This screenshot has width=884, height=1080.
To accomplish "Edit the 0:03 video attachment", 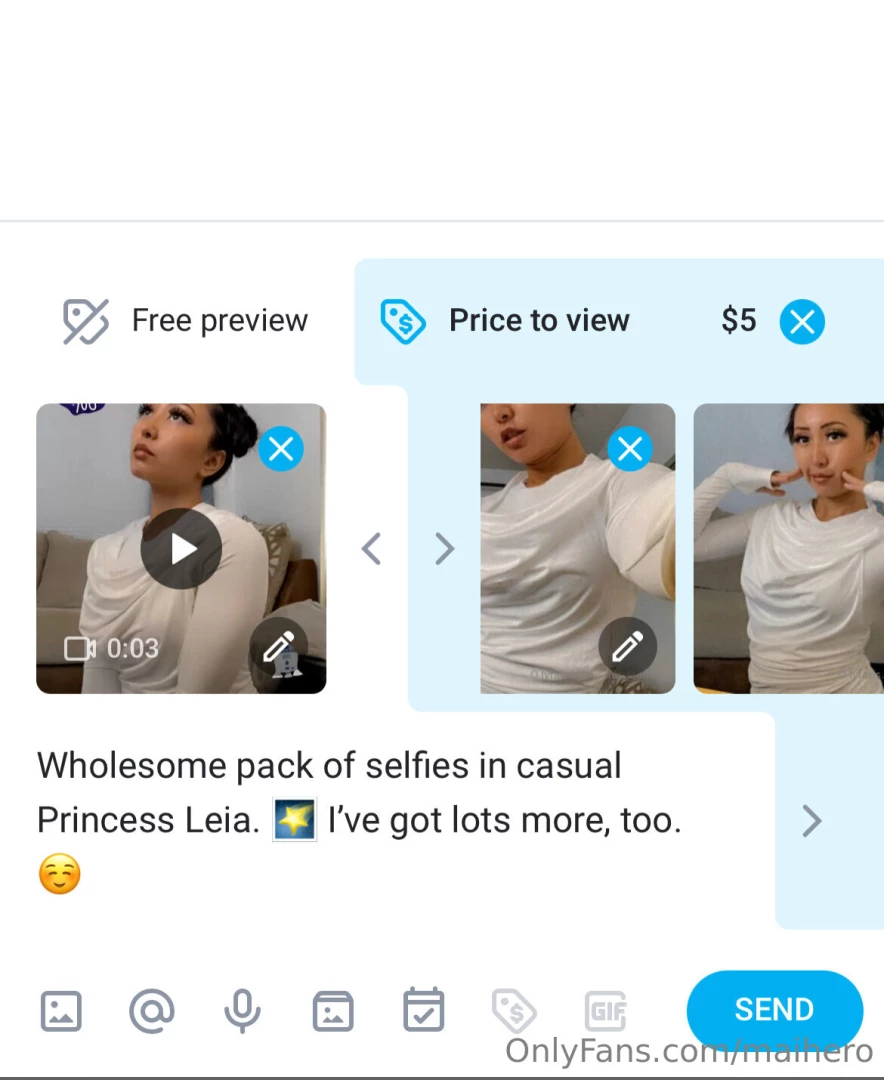I will click(278, 648).
